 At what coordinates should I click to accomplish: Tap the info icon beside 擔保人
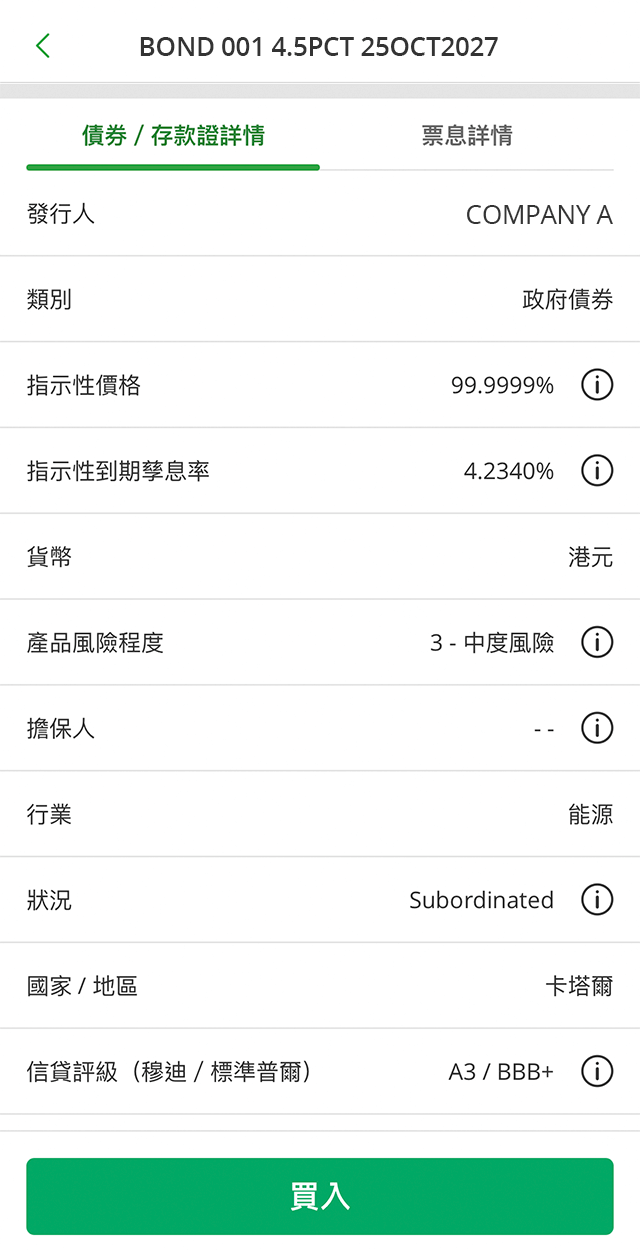click(x=597, y=728)
